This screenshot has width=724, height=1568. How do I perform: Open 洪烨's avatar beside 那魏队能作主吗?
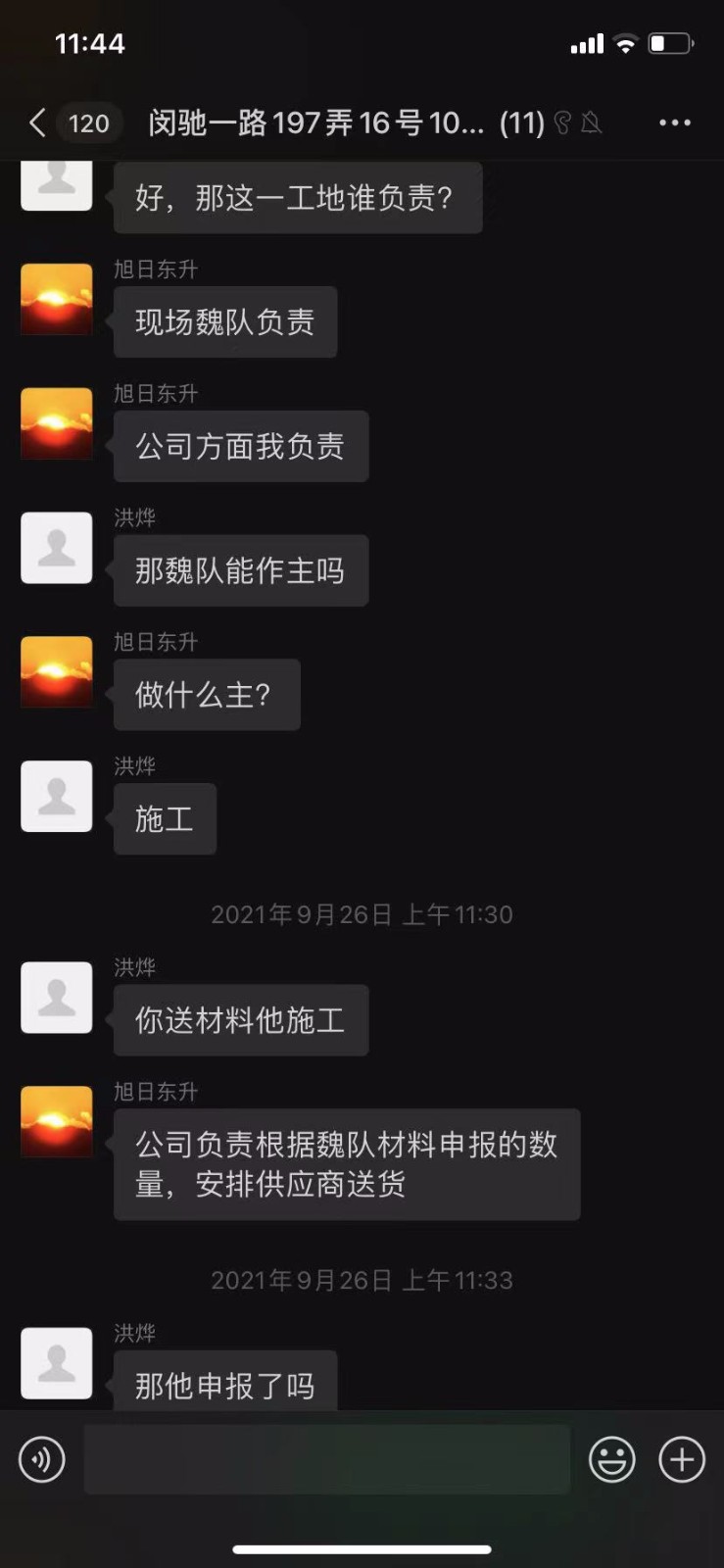[57, 548]
